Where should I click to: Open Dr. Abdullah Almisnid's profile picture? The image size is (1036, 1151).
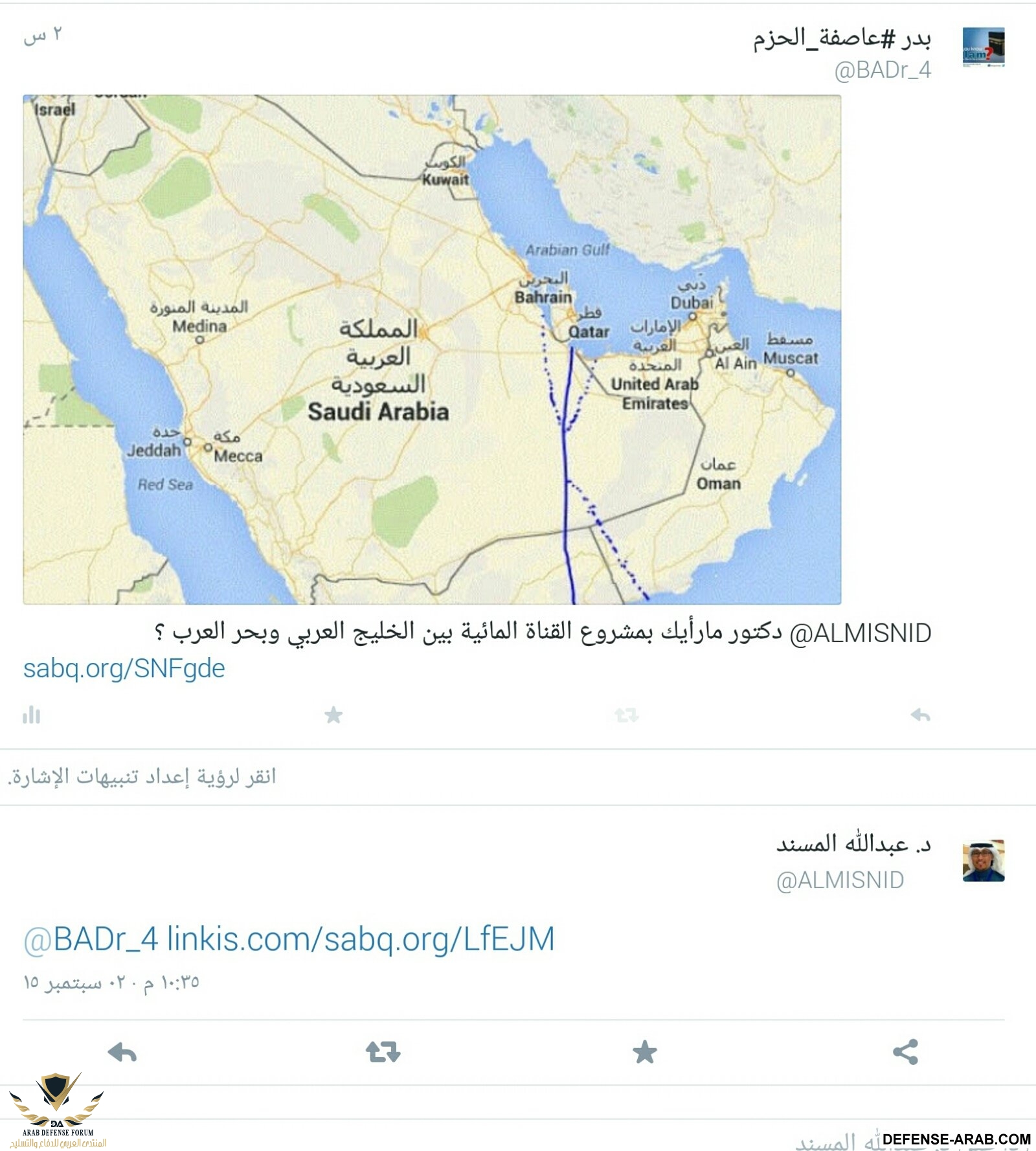coord(983,860)
